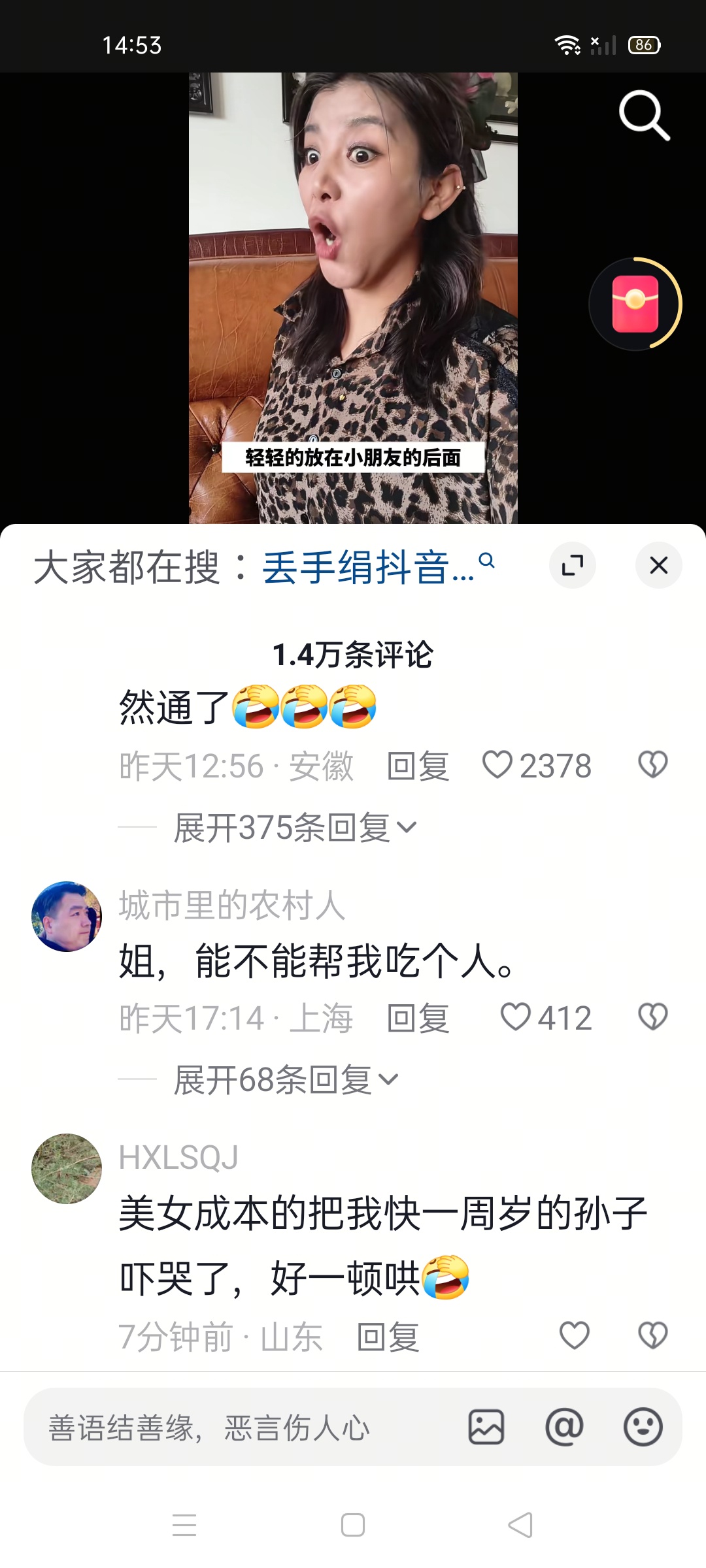
Task: Open HXLSQJ's profile avatar
Action: click(67, 1169)
